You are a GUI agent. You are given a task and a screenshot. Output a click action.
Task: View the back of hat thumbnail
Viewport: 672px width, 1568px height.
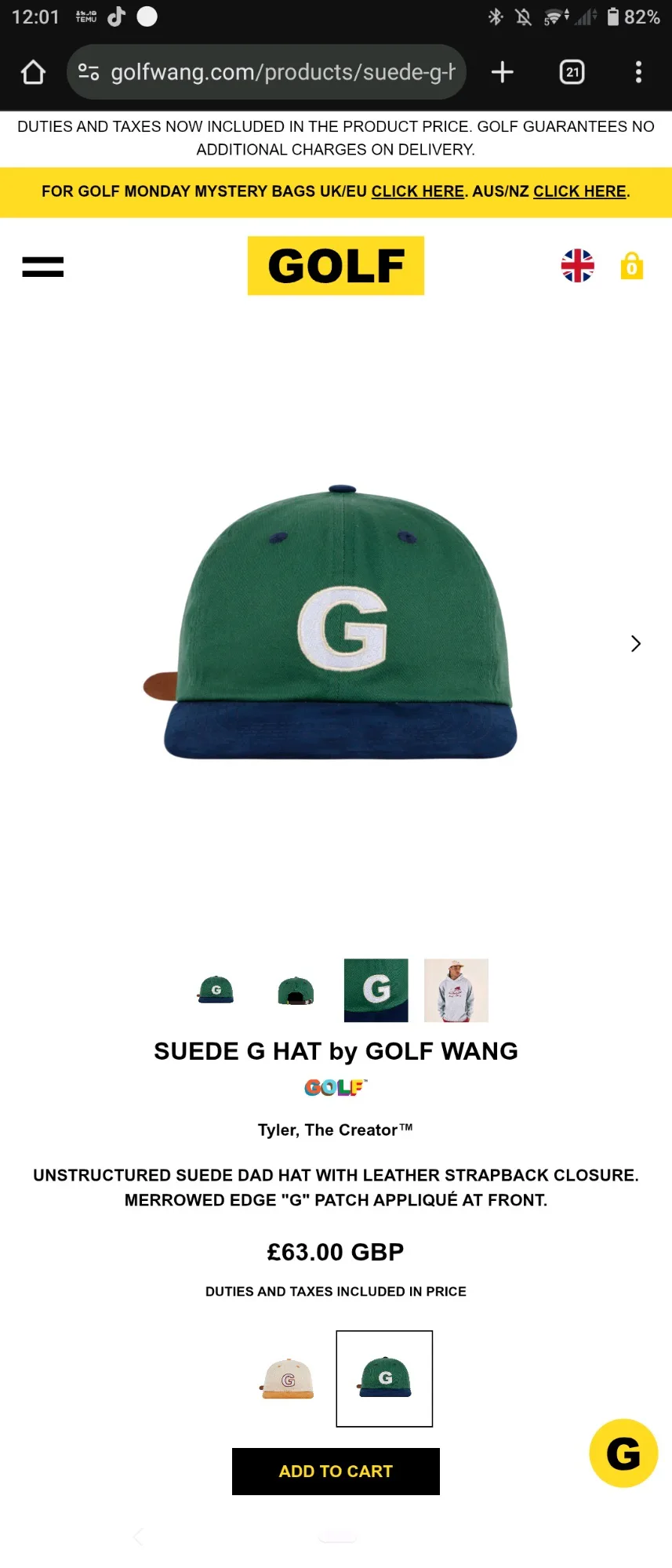pos(296,990)
